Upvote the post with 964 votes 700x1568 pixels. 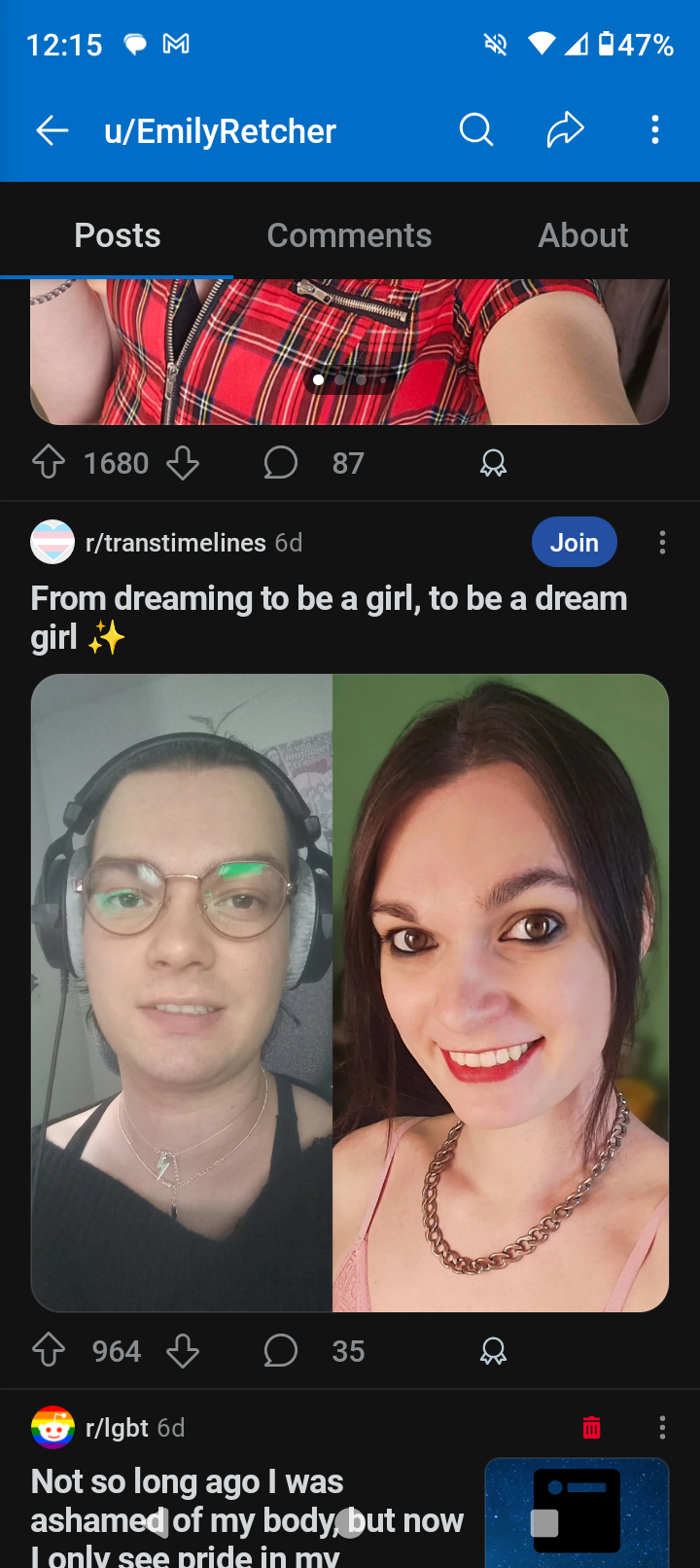click(x=49, y=1351)
